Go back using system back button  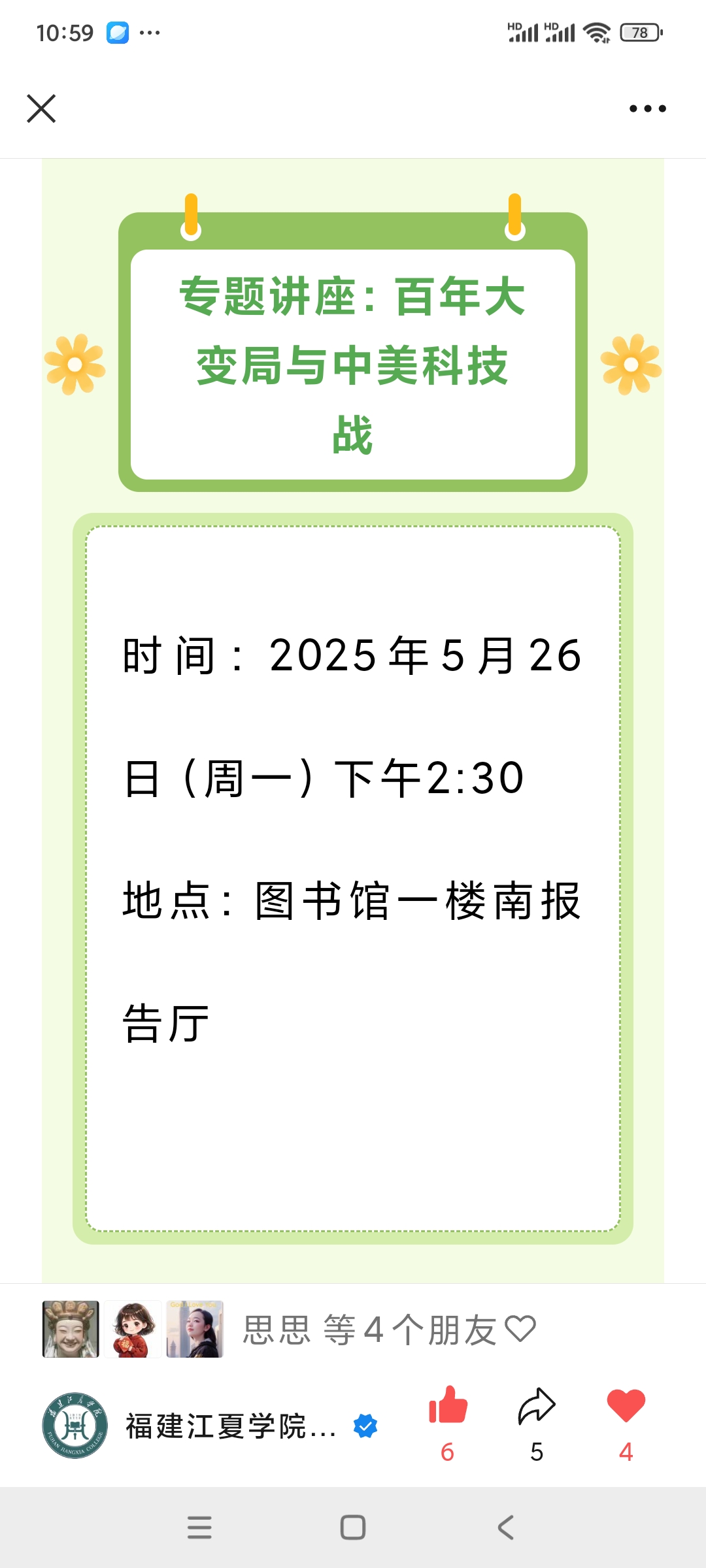coord(506,1527)
